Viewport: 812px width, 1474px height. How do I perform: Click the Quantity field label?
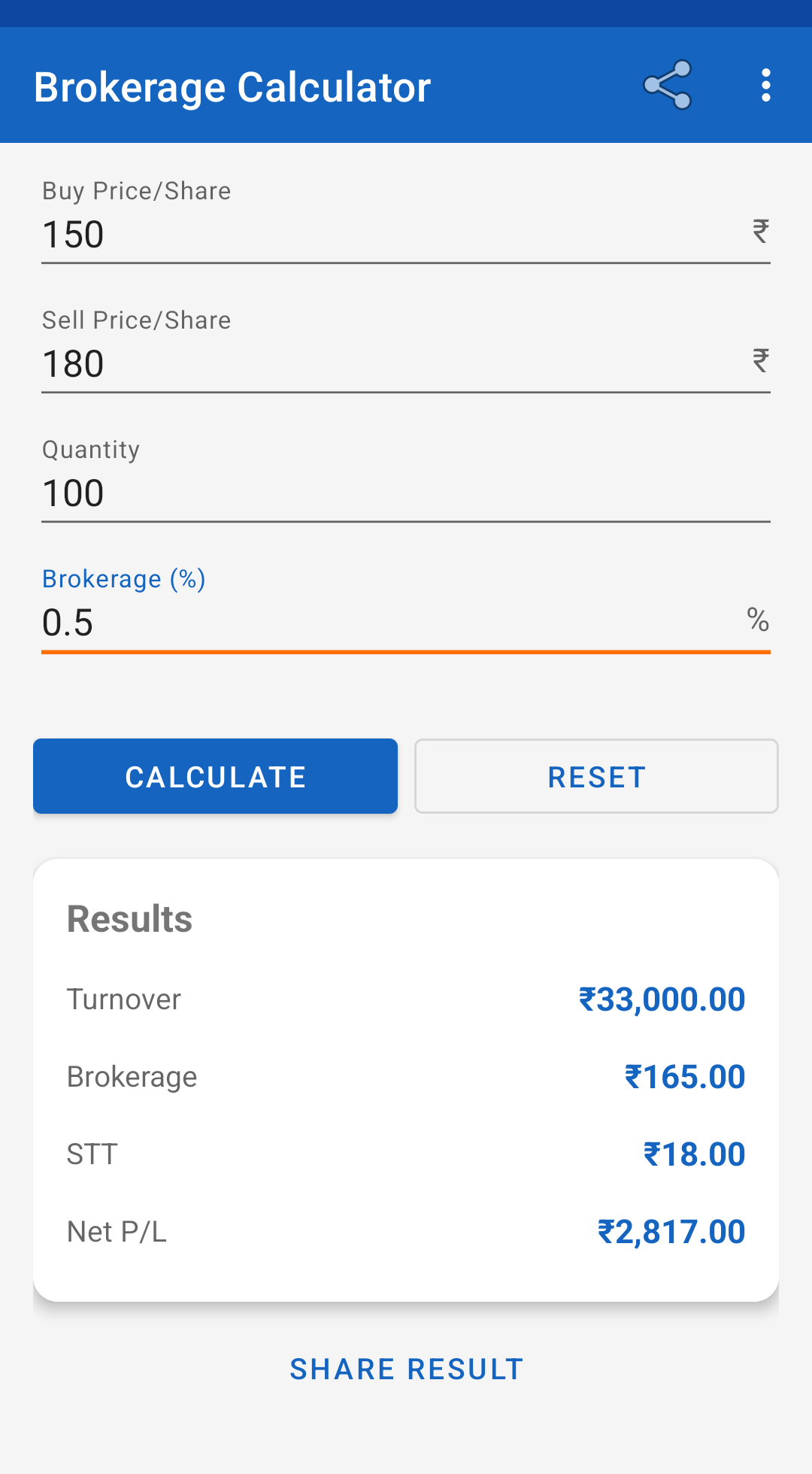coord(90,449)
